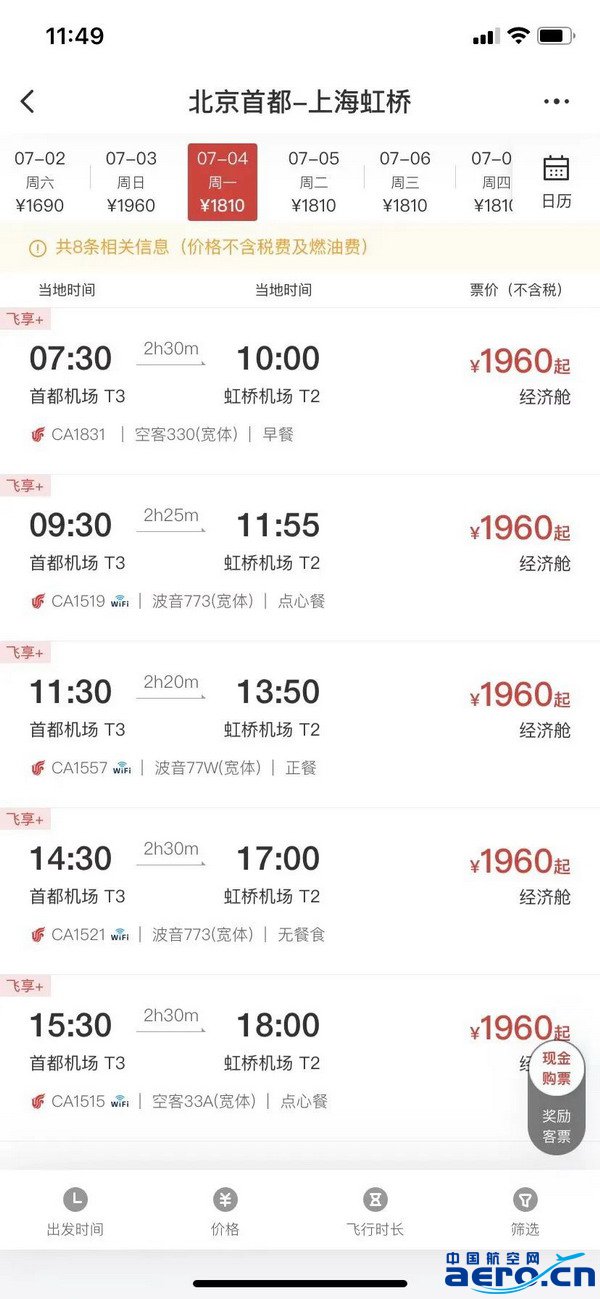The image size is (600, 1299).
Task: Open the 日历 calendar picker
Action: coord(556,181)
